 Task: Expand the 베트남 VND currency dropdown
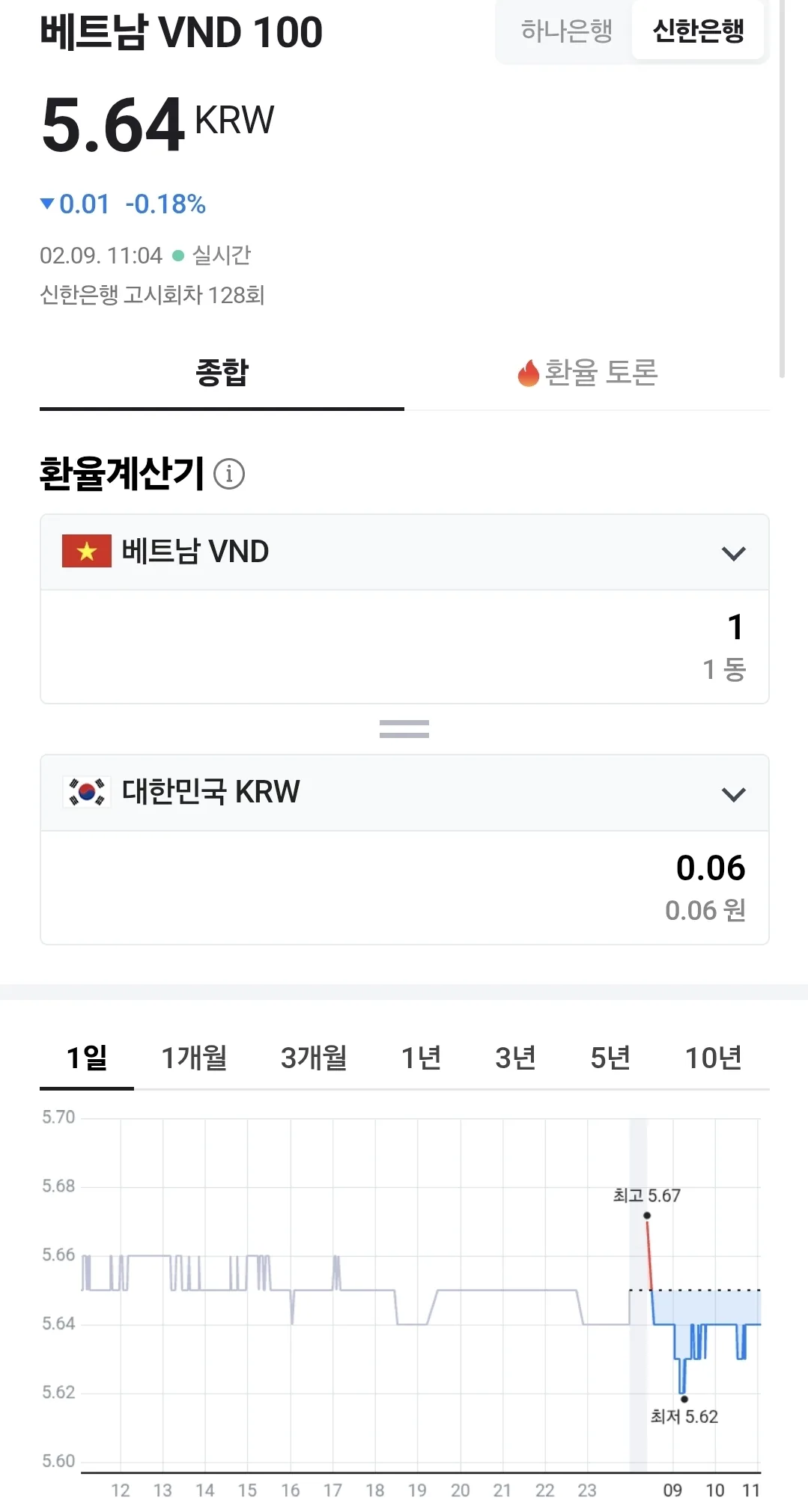404,552
